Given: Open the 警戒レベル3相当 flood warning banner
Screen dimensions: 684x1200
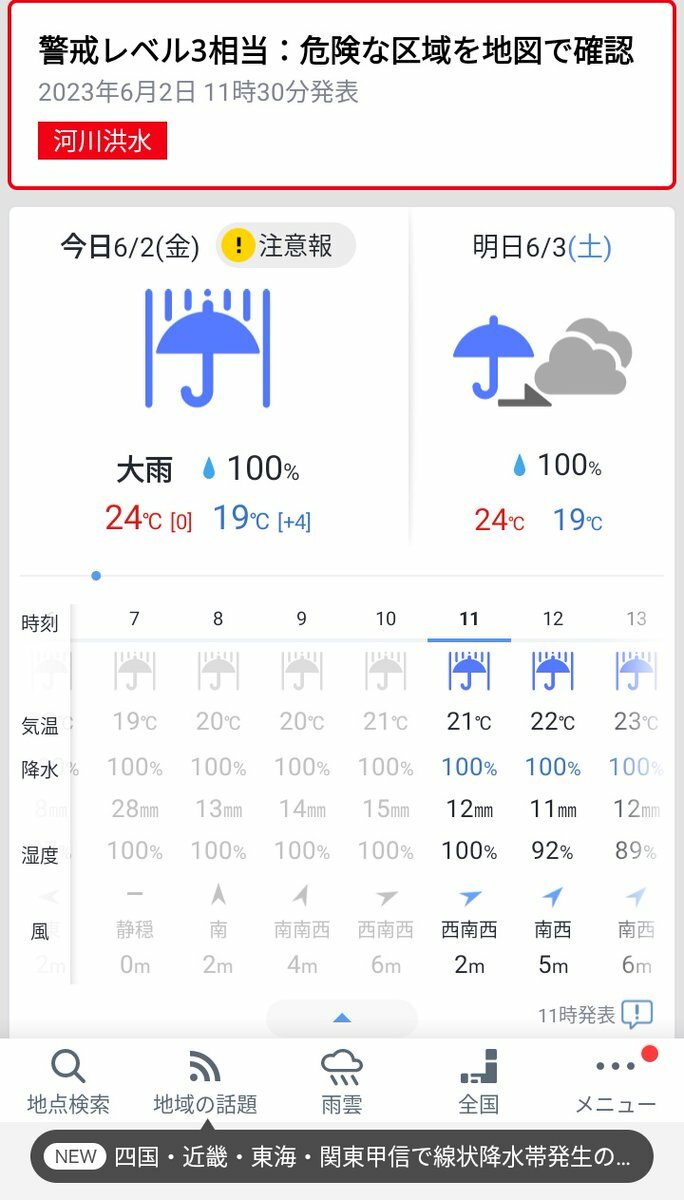Looking at the screenshot, I should 342,94.
